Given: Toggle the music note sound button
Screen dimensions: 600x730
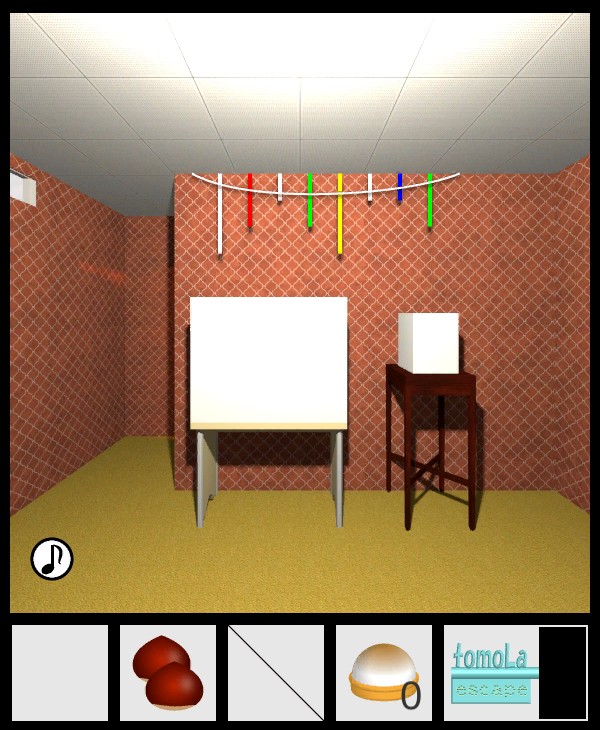Looking at the screenshot, I should (x=52, y=559).
